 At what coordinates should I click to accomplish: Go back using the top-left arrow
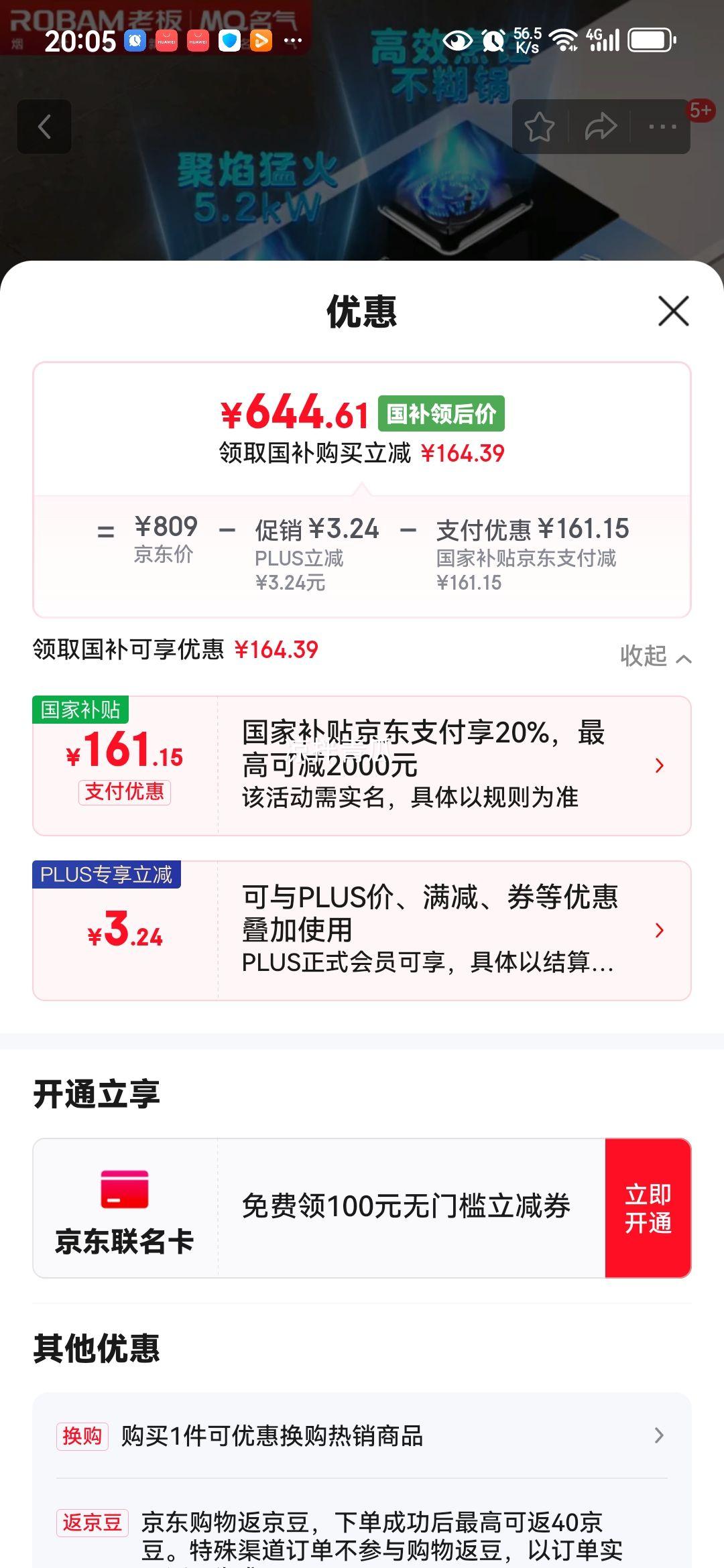point(44,127)
